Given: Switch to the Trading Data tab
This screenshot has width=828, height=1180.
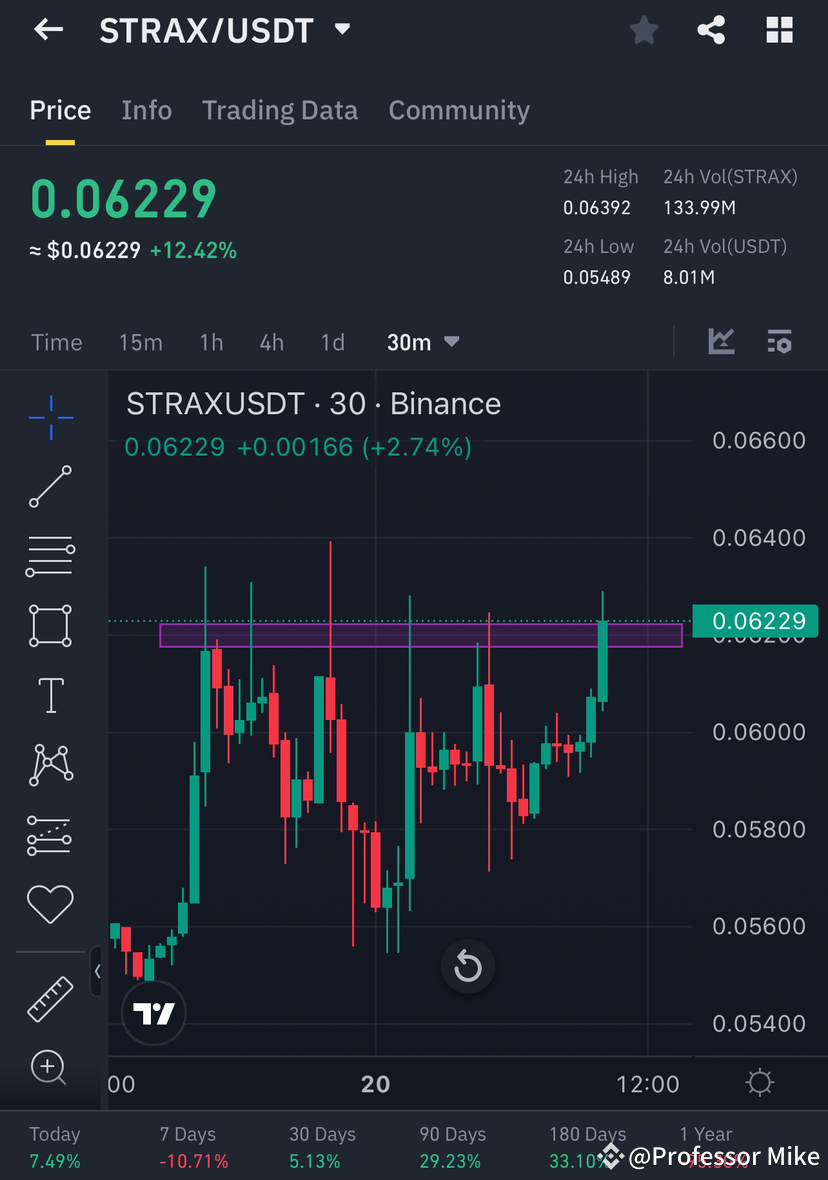Looking at the screenshot, I should pyautogui.click(x=280, y=110).
